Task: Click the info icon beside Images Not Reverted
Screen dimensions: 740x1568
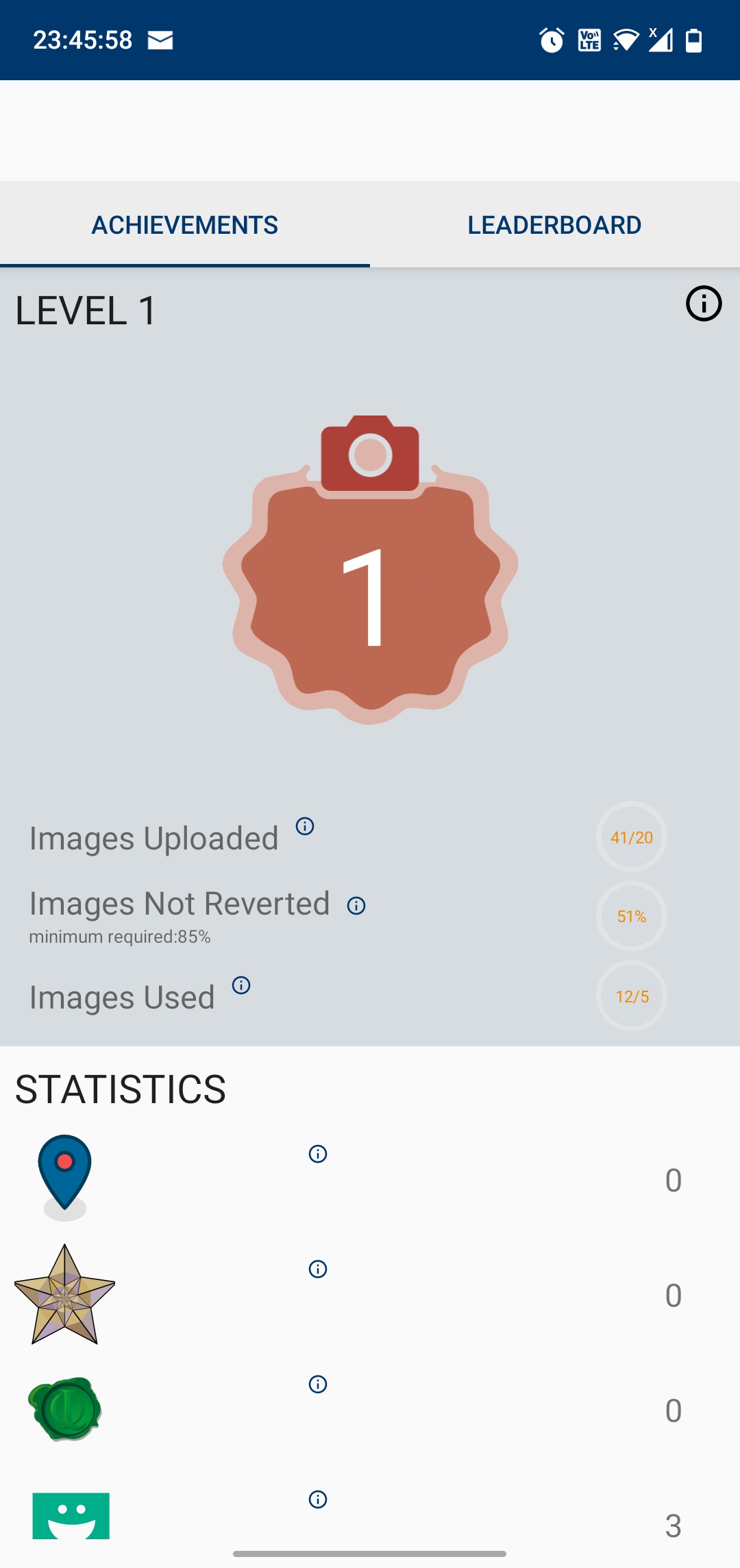Action: click(x=356, y=905)
